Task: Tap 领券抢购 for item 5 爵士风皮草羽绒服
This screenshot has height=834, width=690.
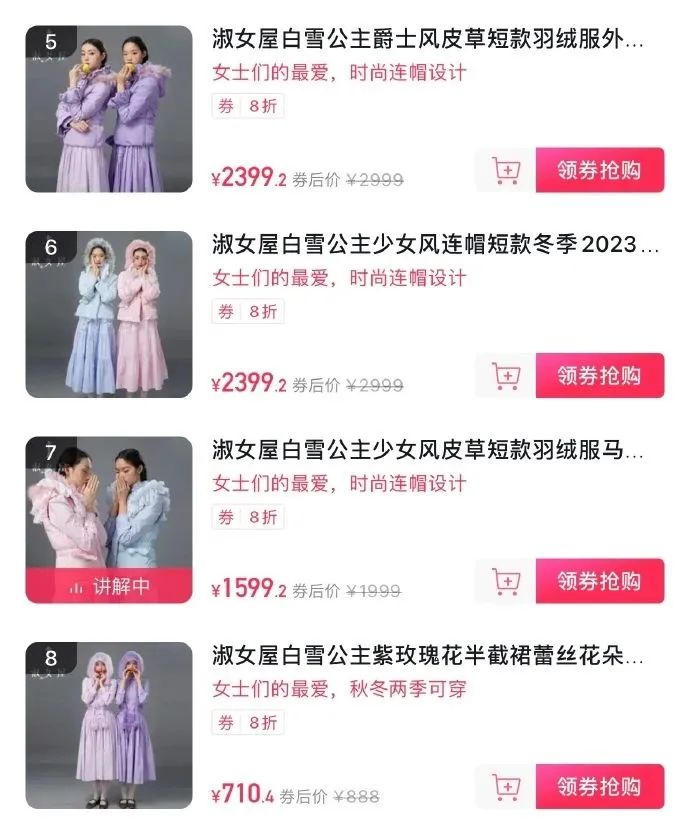Action: point(599,170)
